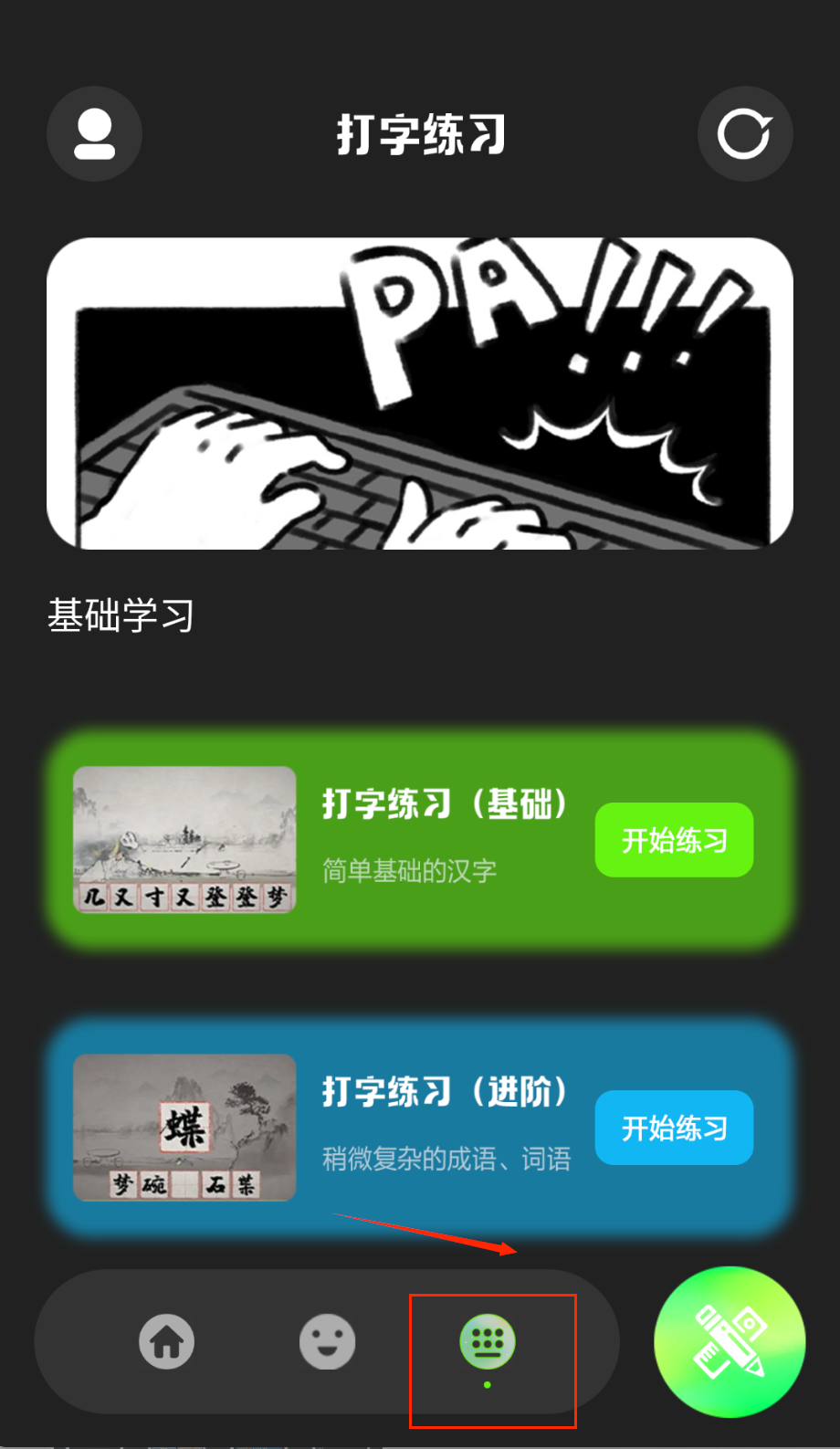
Task: Tap the 稍微复杂的成语、词语 description text
Action: (x=446, y=1159)
